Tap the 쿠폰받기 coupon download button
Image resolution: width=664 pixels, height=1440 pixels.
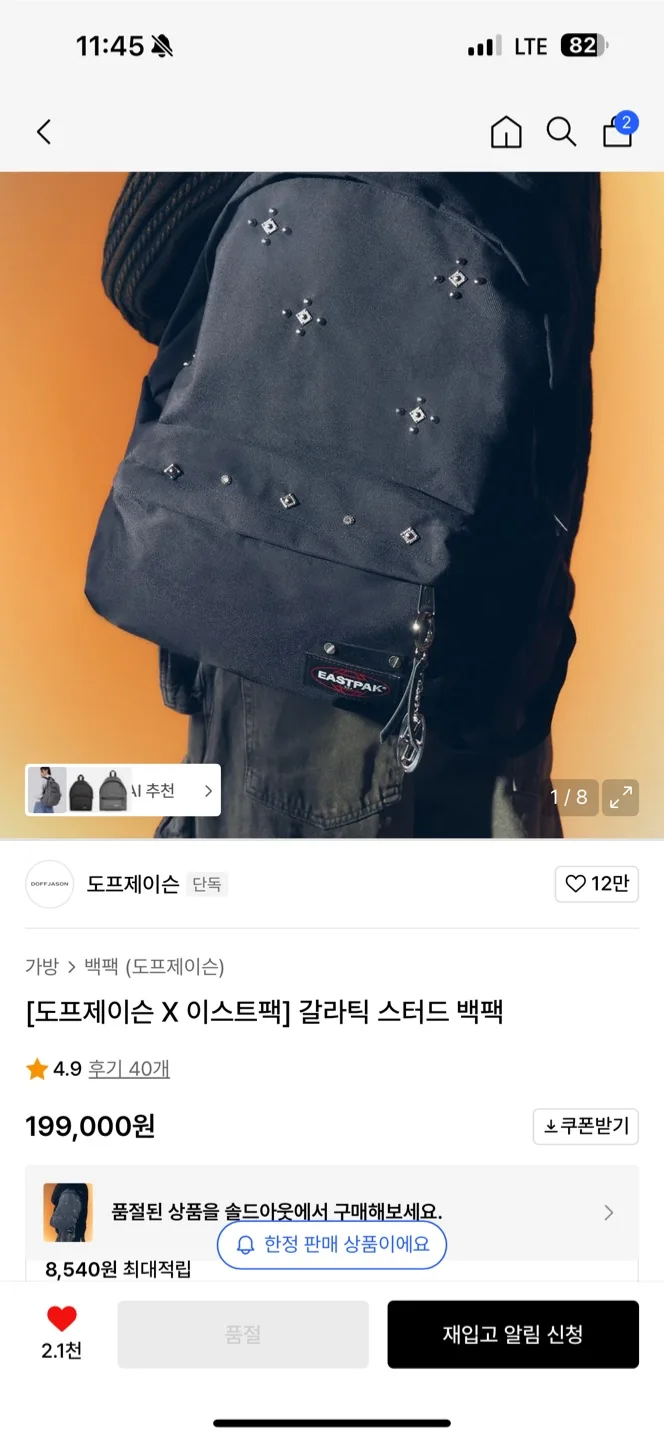[586, 1126]
